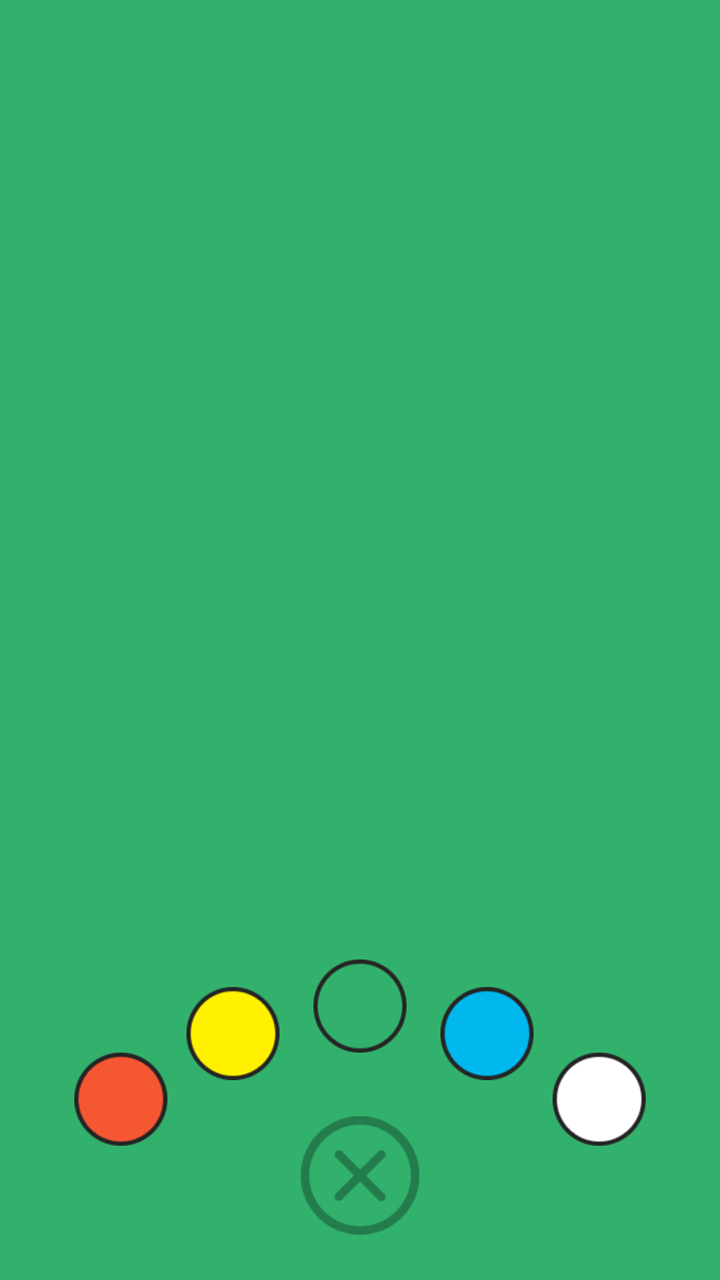Select the red color swatch
720x1280 pixels.
121,1099
